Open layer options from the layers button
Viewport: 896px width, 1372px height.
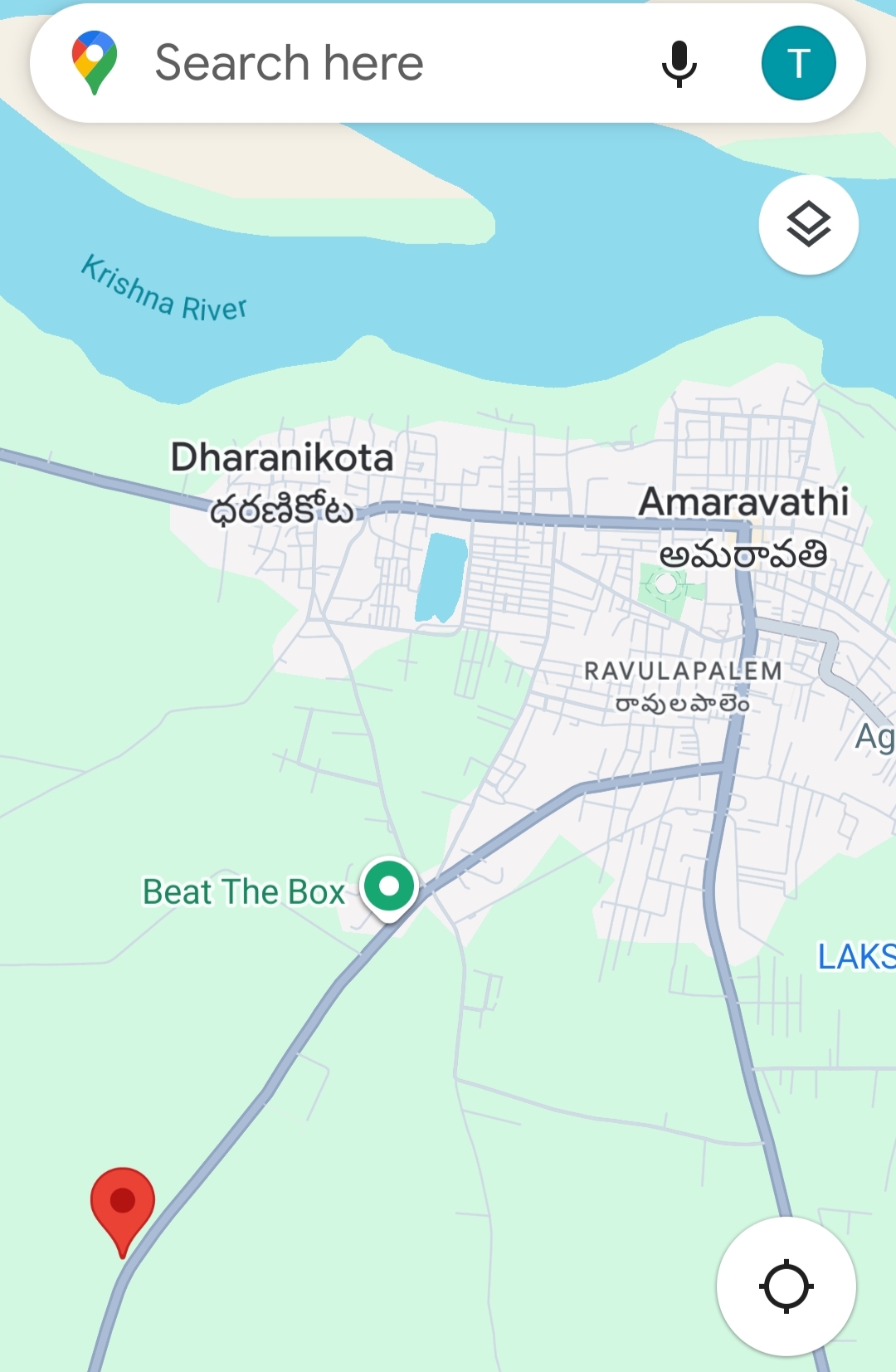click(x=808, y=225)
